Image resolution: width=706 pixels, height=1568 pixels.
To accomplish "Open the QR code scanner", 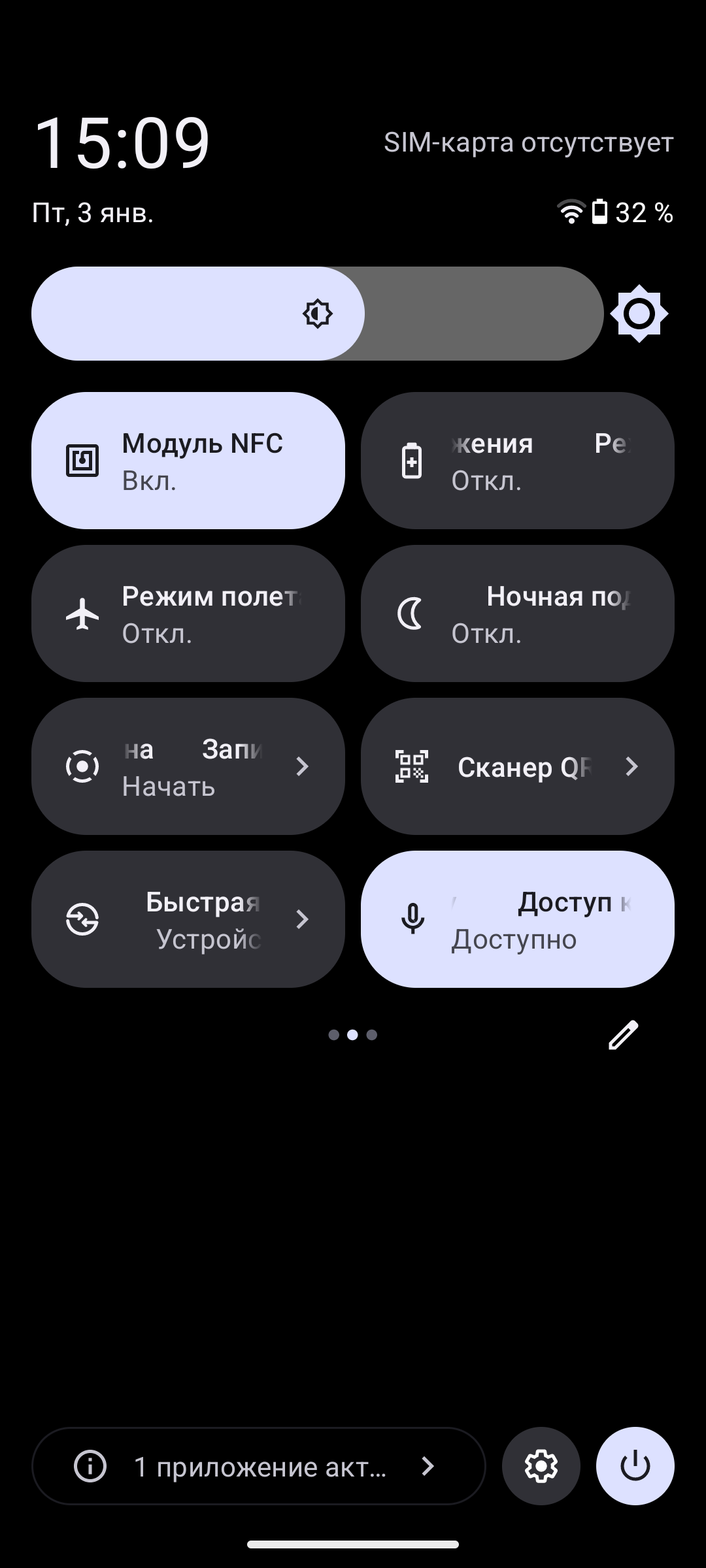I will coord(518,766).
